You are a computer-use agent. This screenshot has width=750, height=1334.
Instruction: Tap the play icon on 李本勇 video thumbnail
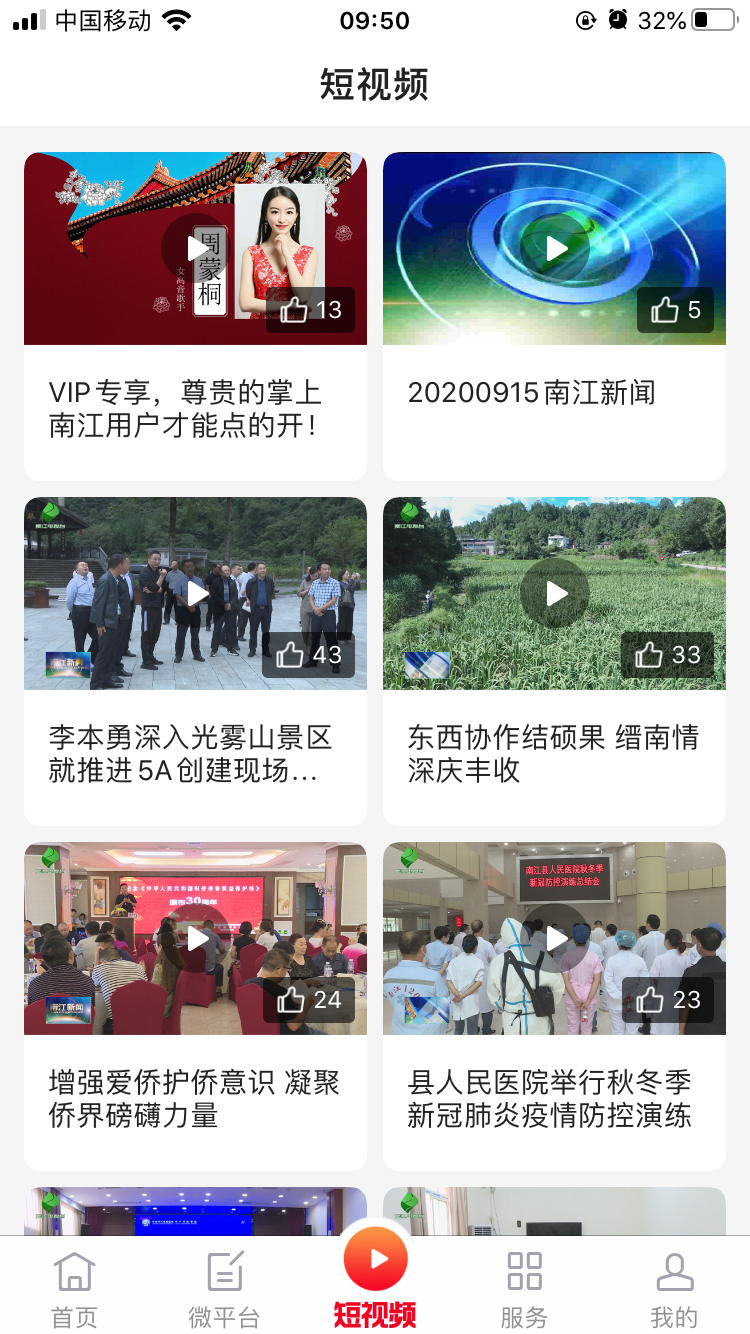pos(195,593)
